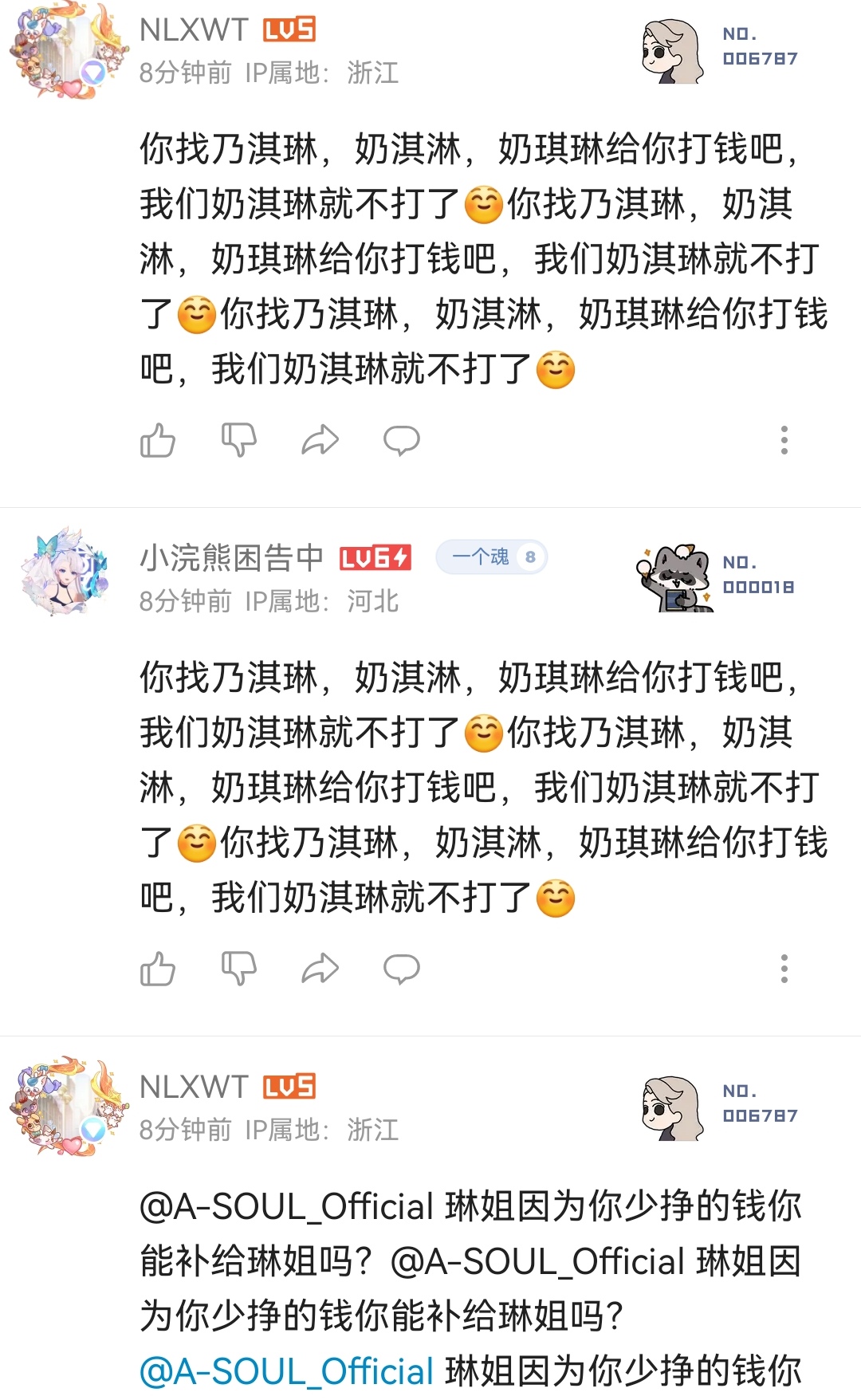
Task: View the NO.000018 raccoon collectible card
Action: [x=716, y=576]
